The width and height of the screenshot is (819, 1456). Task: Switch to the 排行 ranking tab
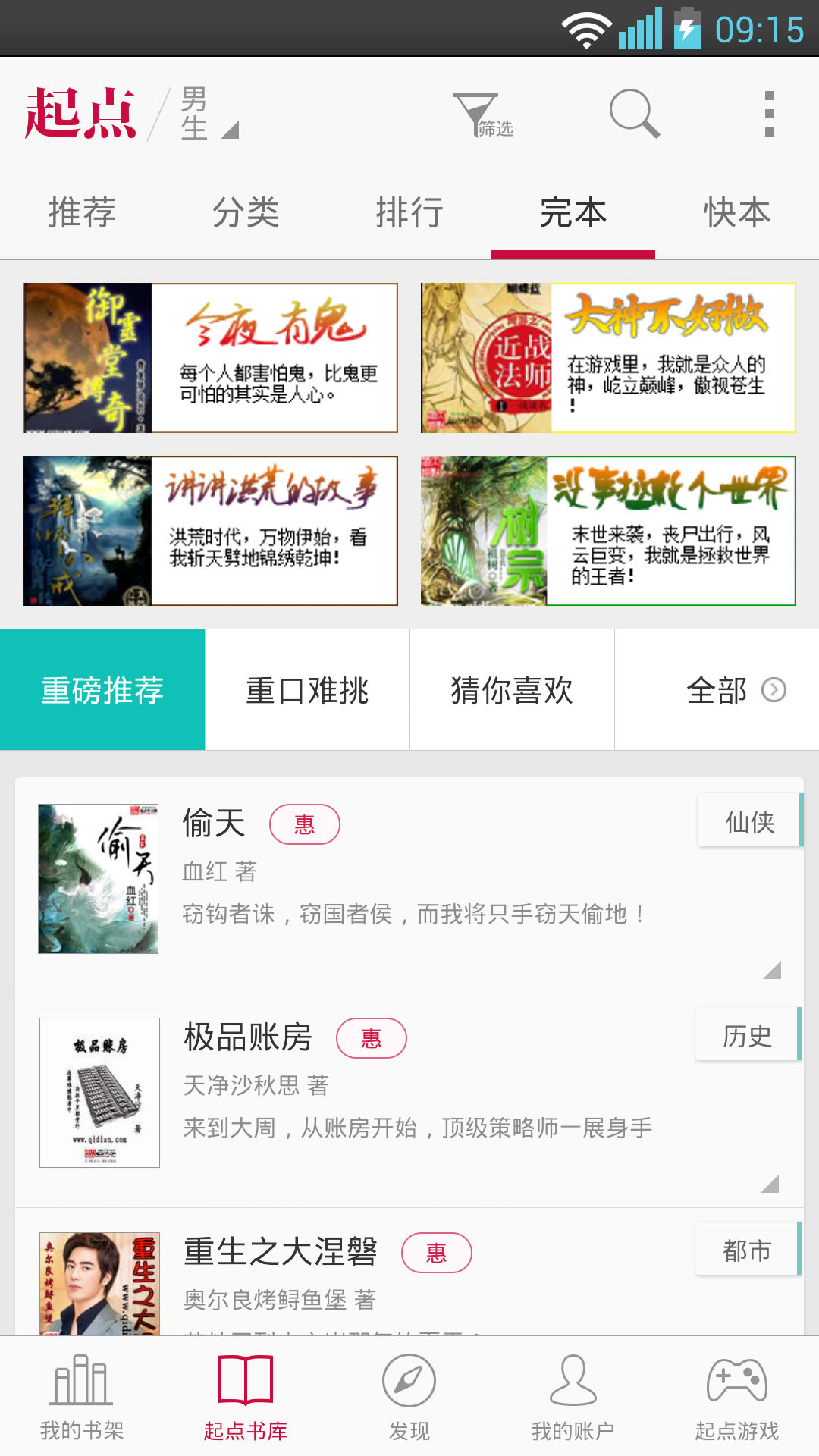(x=409, y=213)
